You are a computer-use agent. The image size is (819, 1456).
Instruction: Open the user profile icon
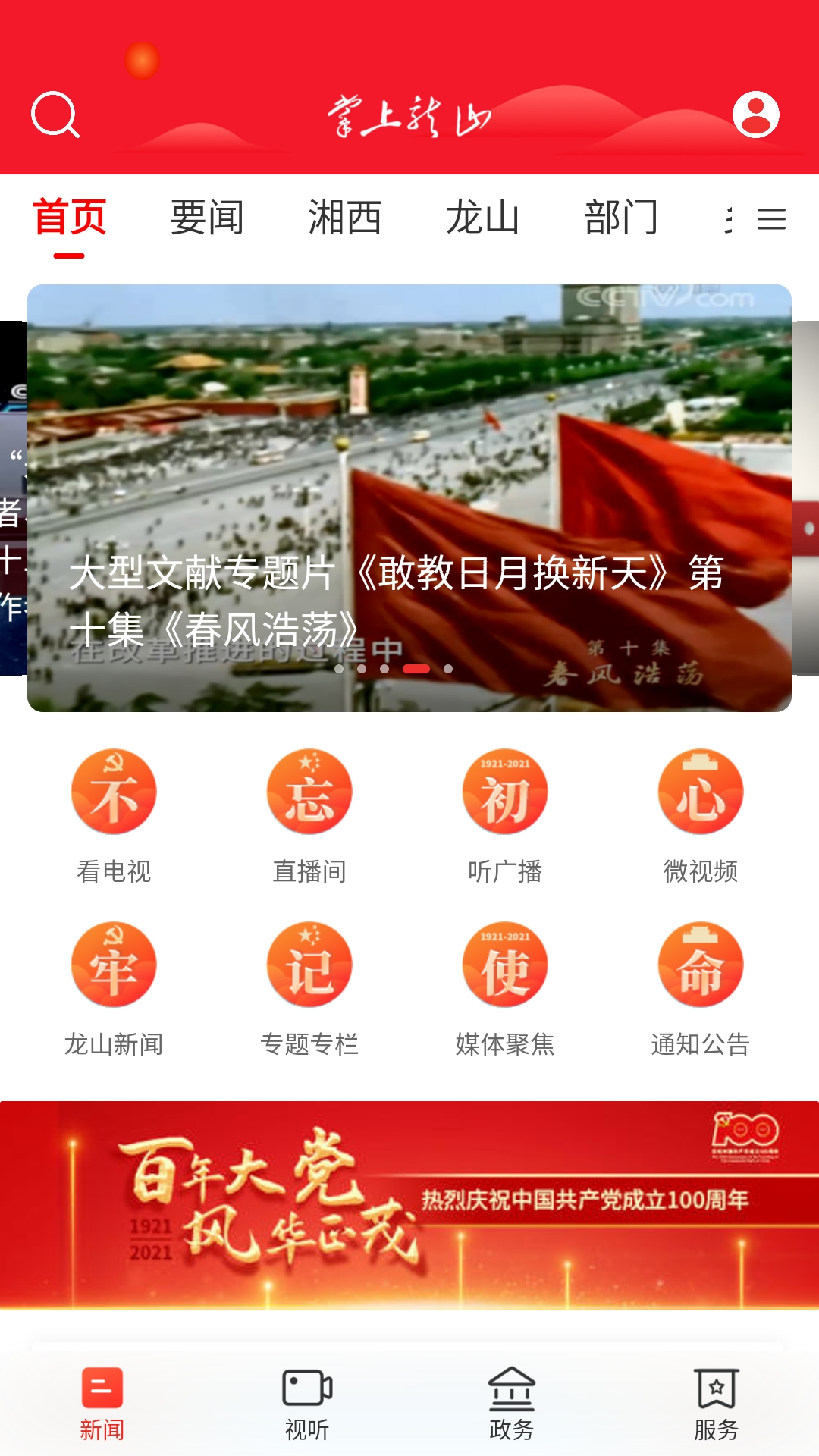coord(755,115)
